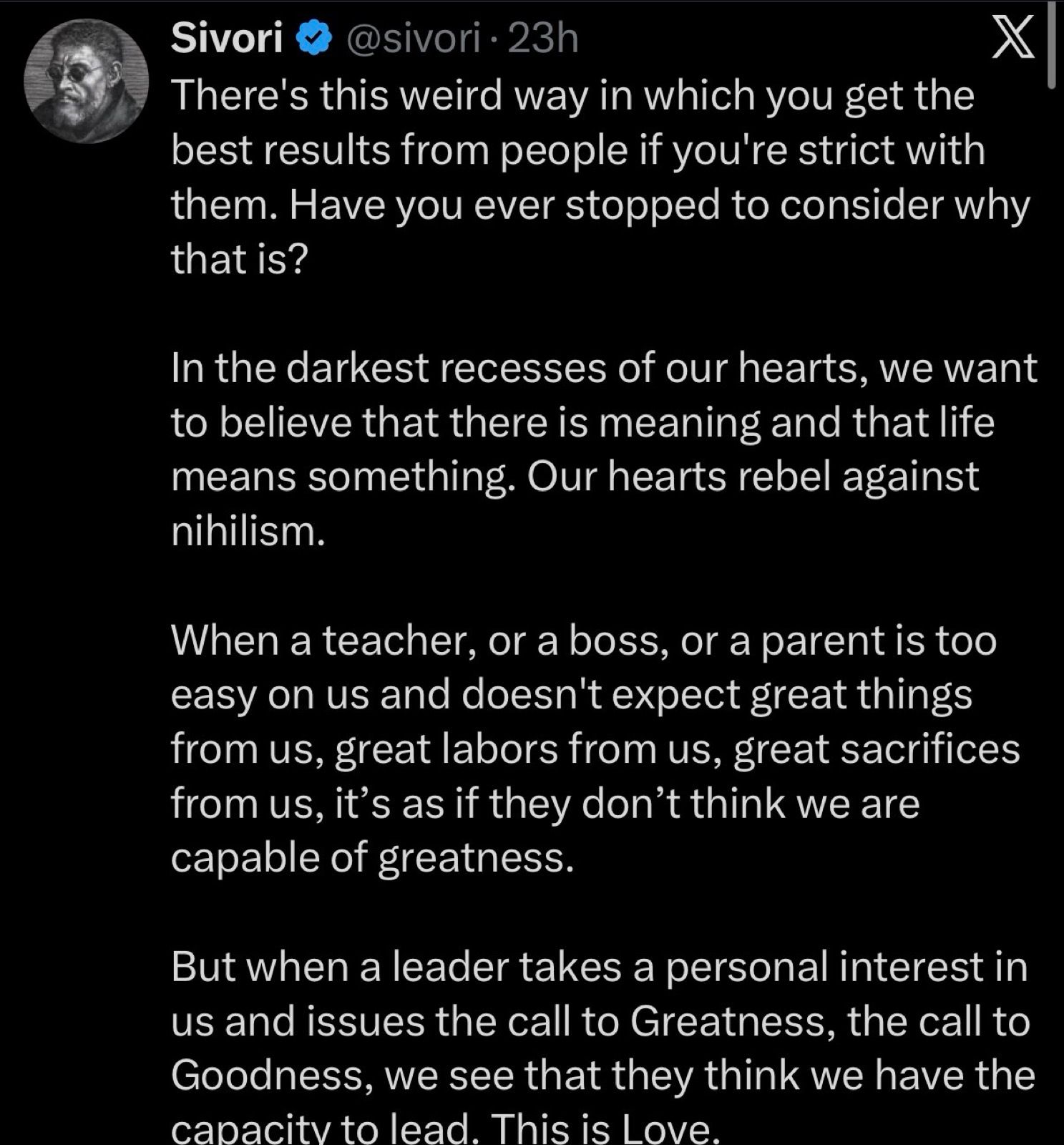Open the @sivori handle link

tap(413, 39)
